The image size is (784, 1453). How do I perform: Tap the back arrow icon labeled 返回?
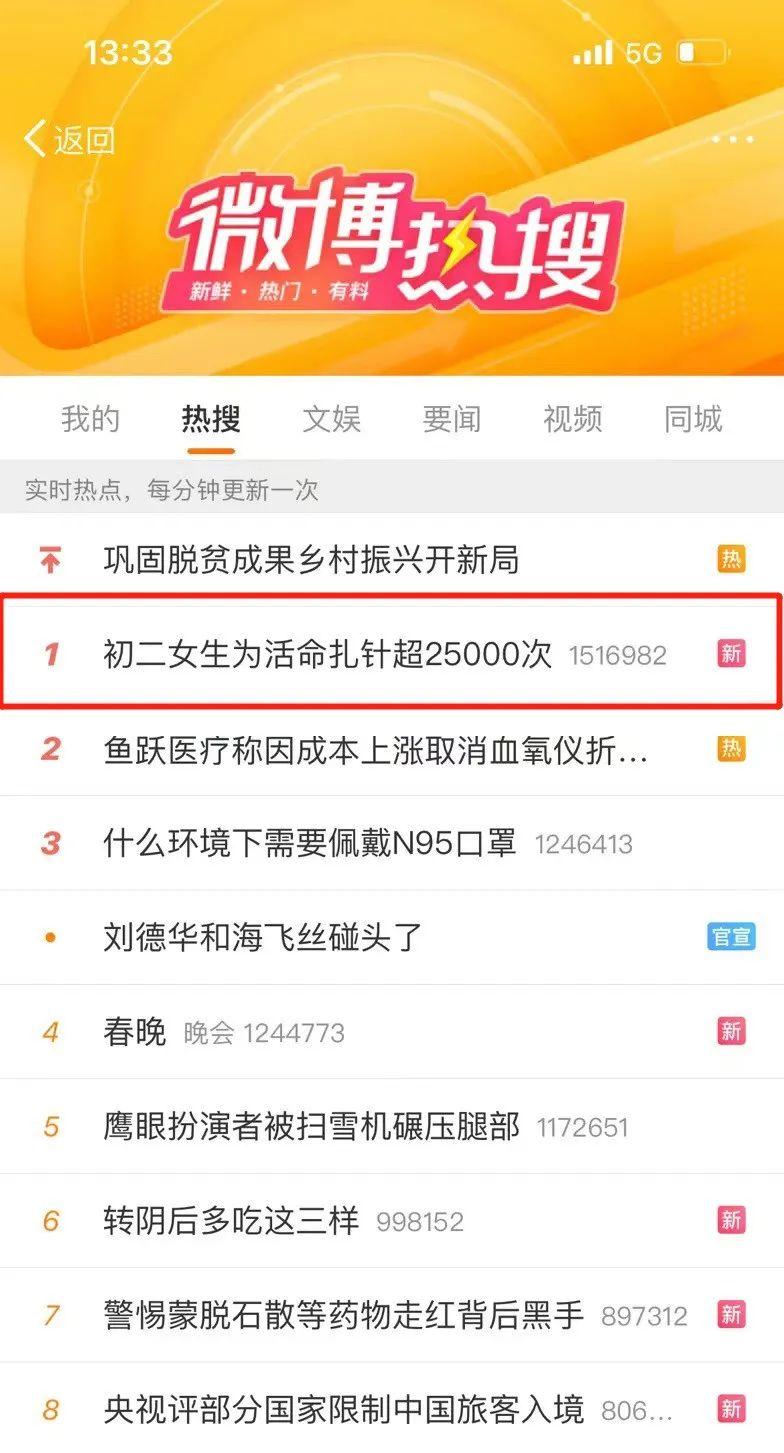(x=38, y=140)
